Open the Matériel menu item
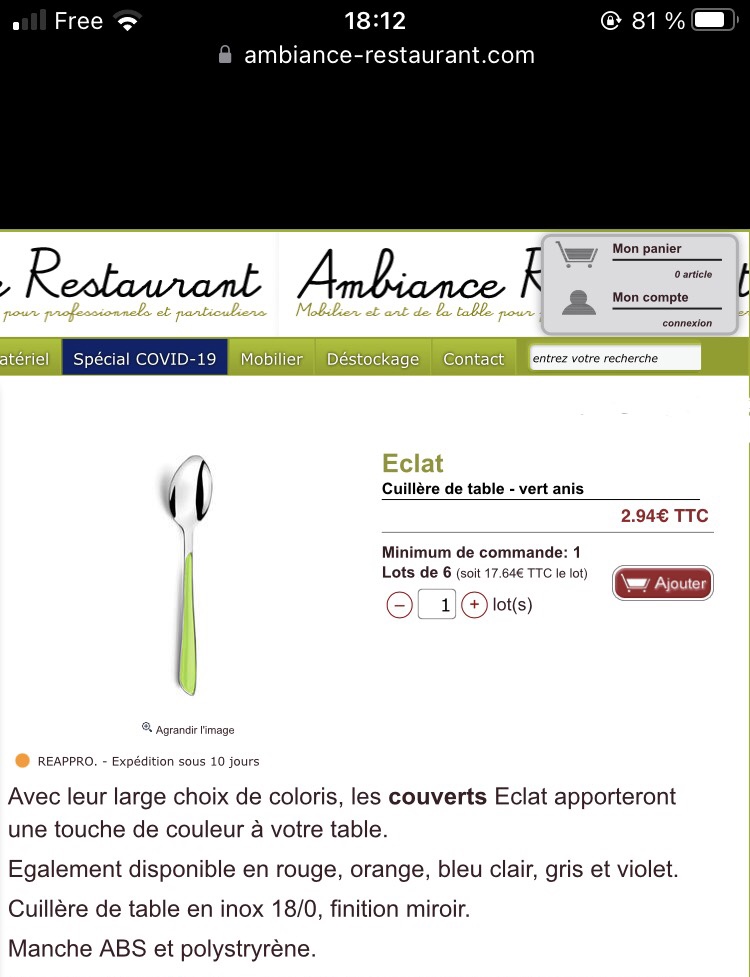Viewport: 750px width, 977px height. [x=26, y=359]
